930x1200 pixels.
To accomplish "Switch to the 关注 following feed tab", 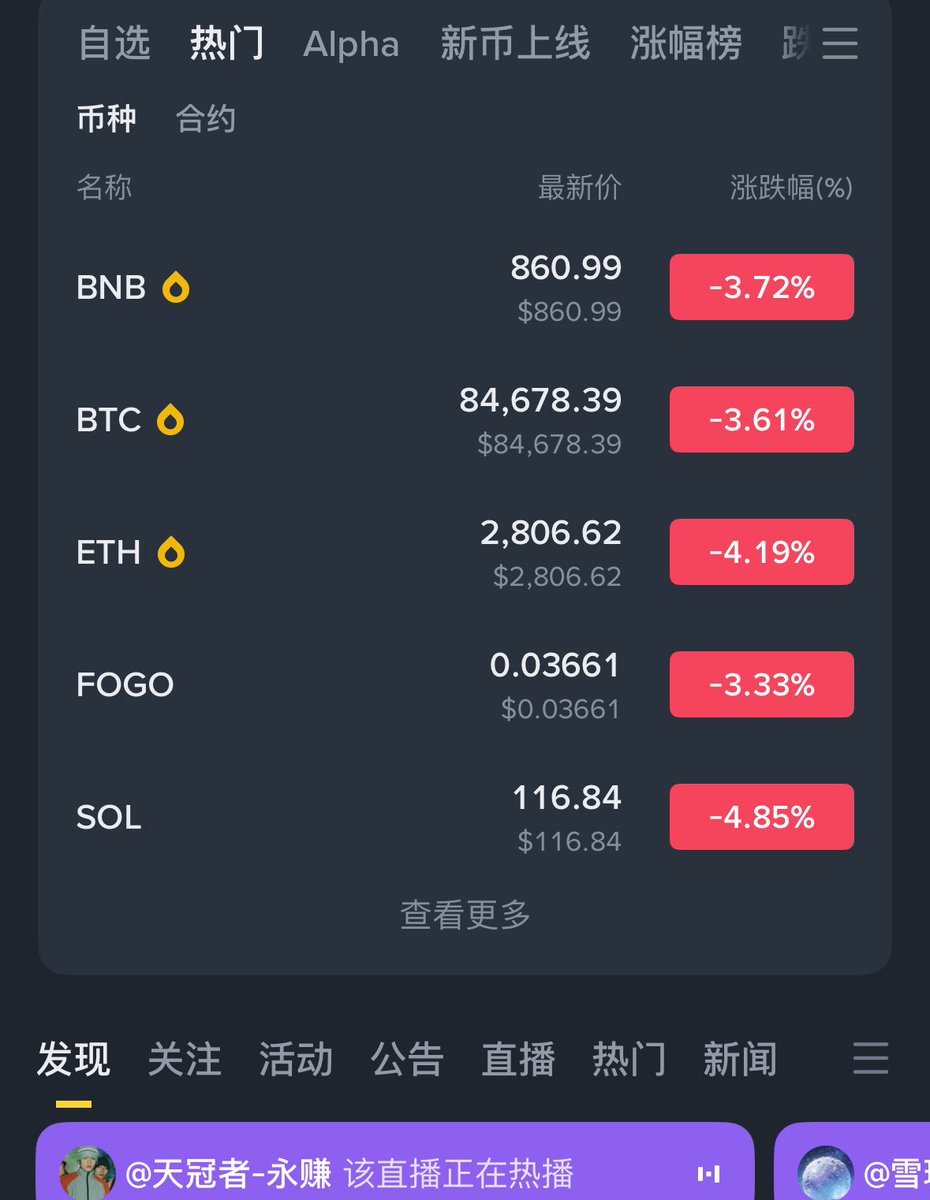I will (x=184, y=1059).
